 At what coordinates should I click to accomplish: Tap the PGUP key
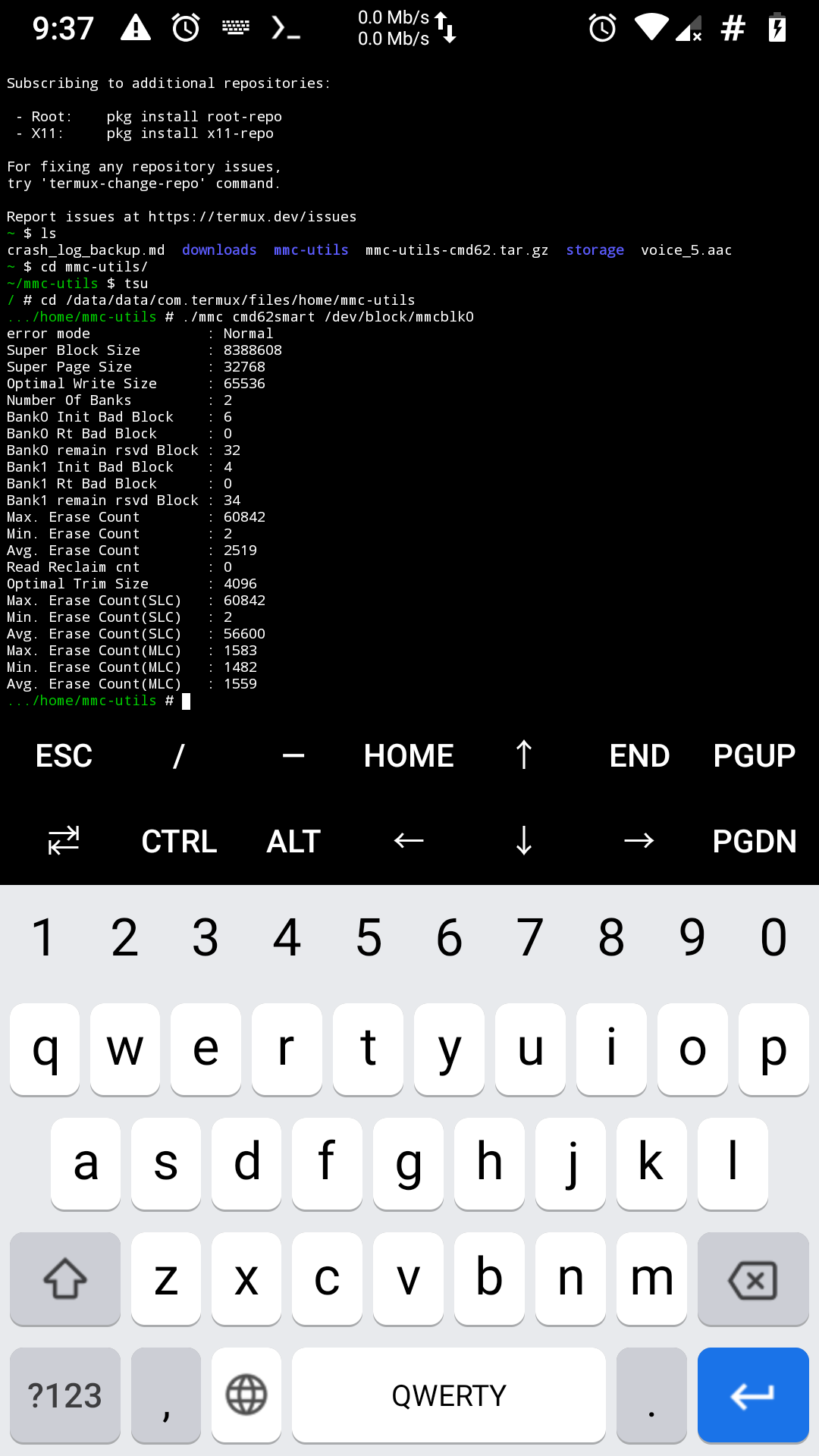(x=755, y=755)
